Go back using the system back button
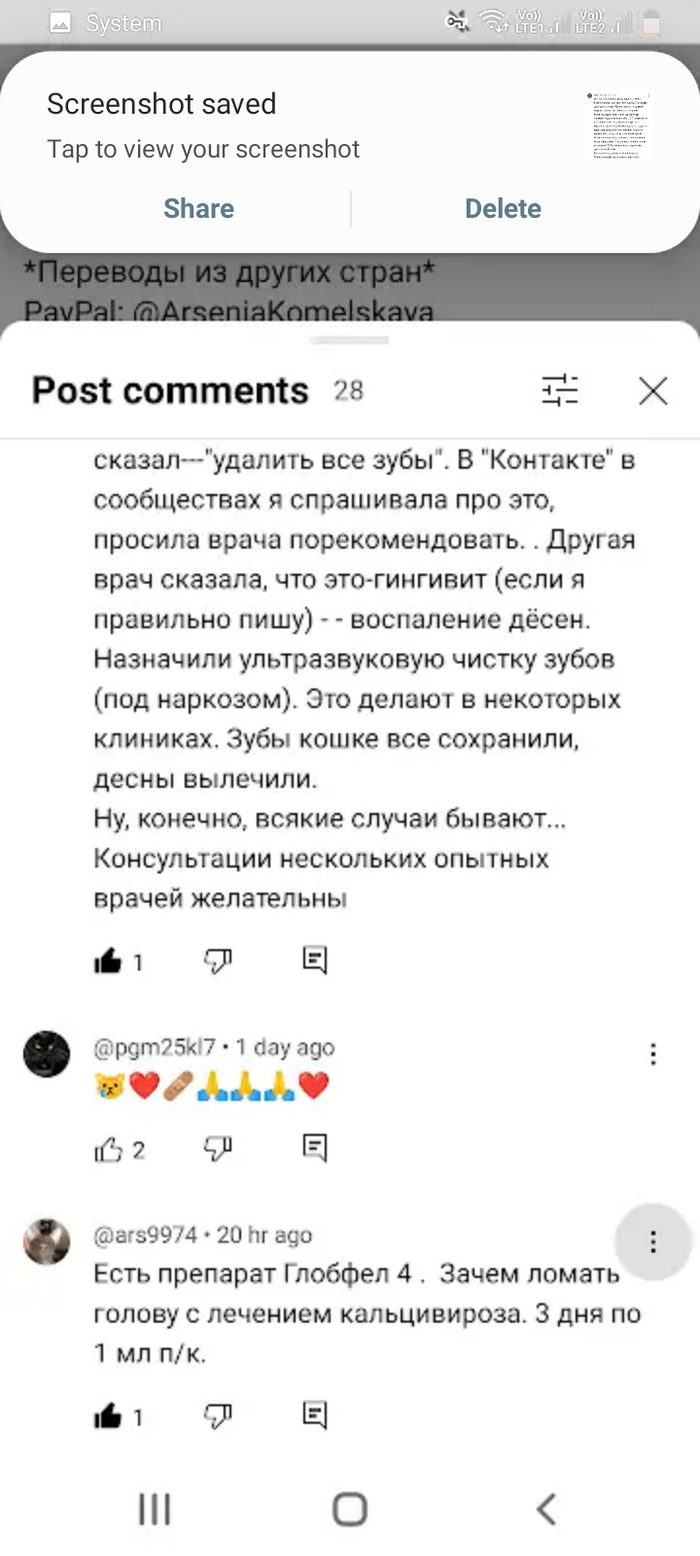Image resolution: width=700 pixels, height=1556 pixels. (x=545, y=1508)
